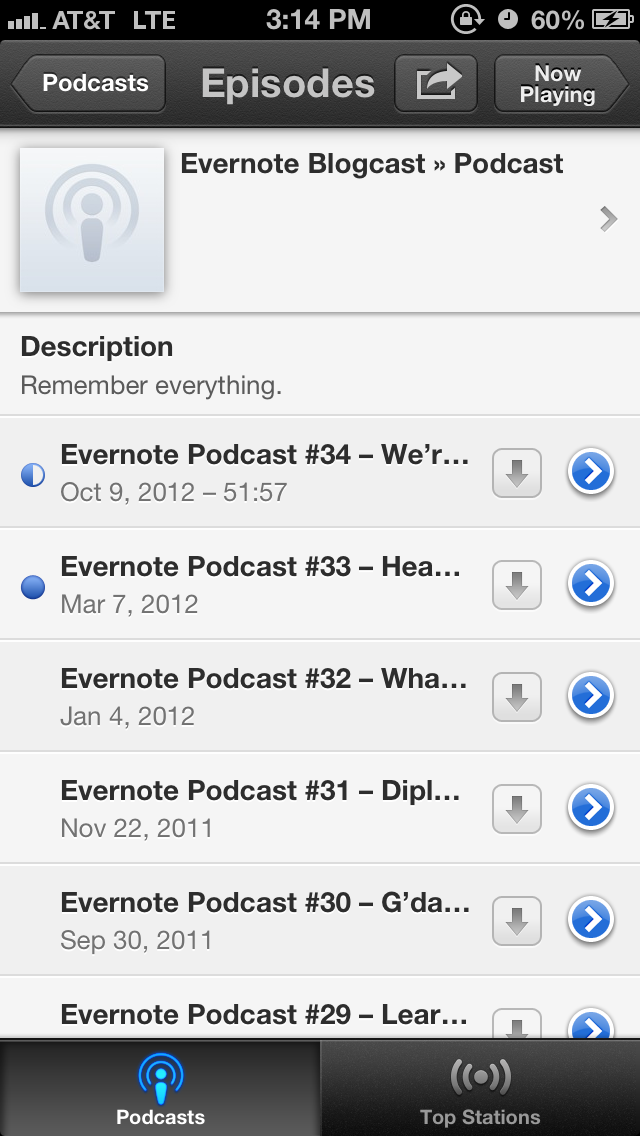Open Evernote Blogcast podcast details
Viewport: 640px width, 1136px height.
coord(320,220)
